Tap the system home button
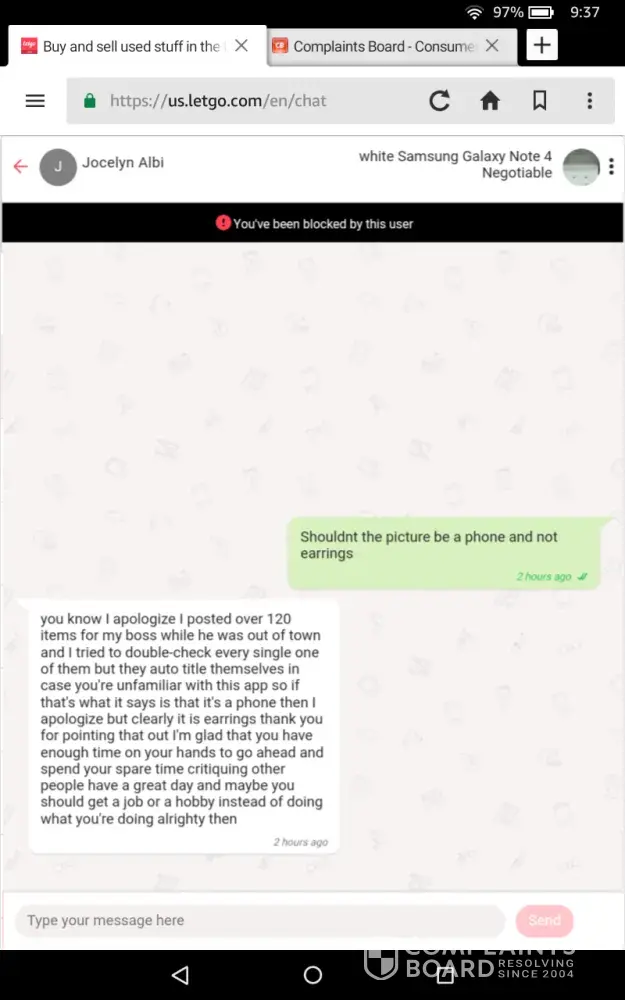The image size is (625, 1000). 313,975
